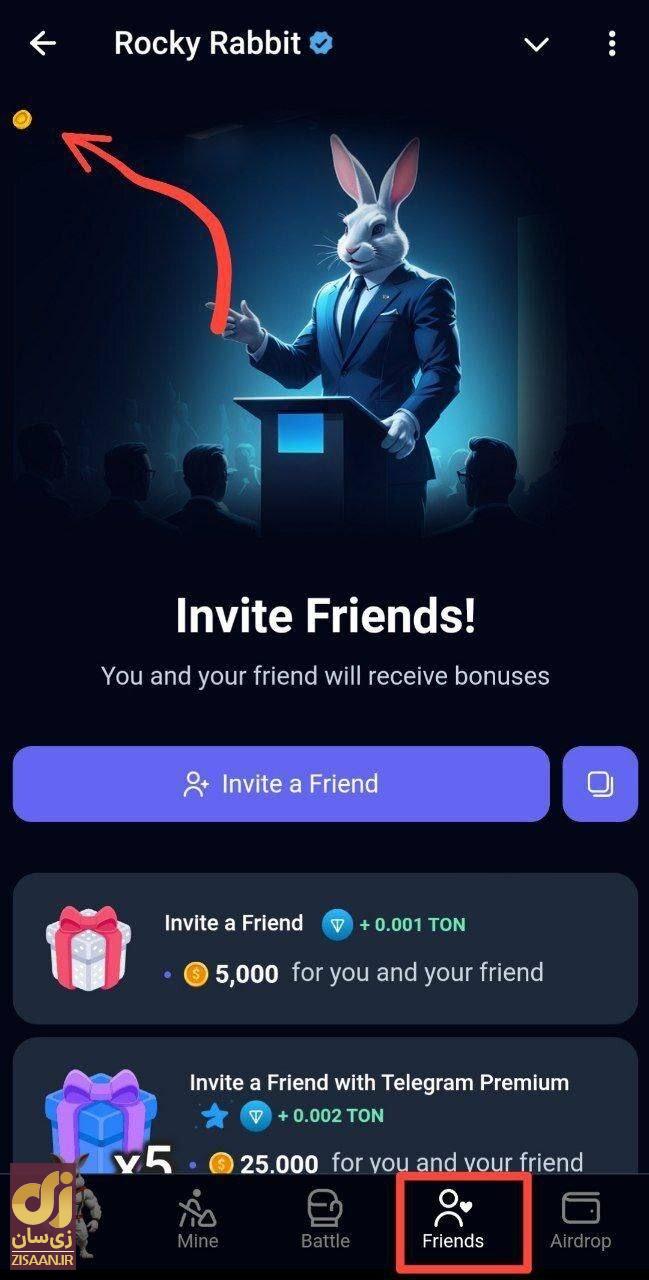This screenshot has height=1280, width=649.
Task: Switch to the Mine tab
Action: click(x=197, y=1220)
